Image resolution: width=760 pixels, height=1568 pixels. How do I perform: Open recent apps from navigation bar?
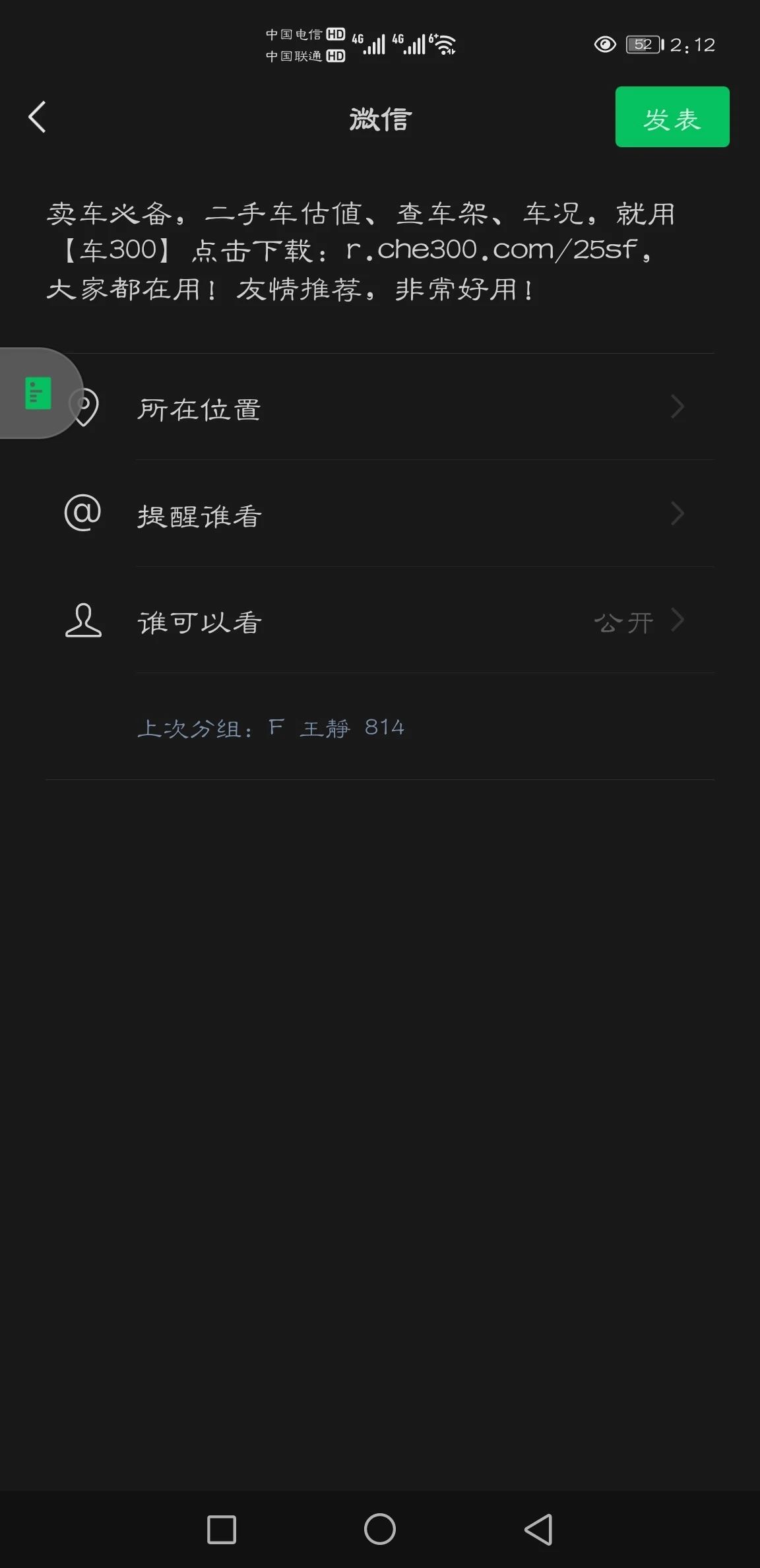point(222,1529)
